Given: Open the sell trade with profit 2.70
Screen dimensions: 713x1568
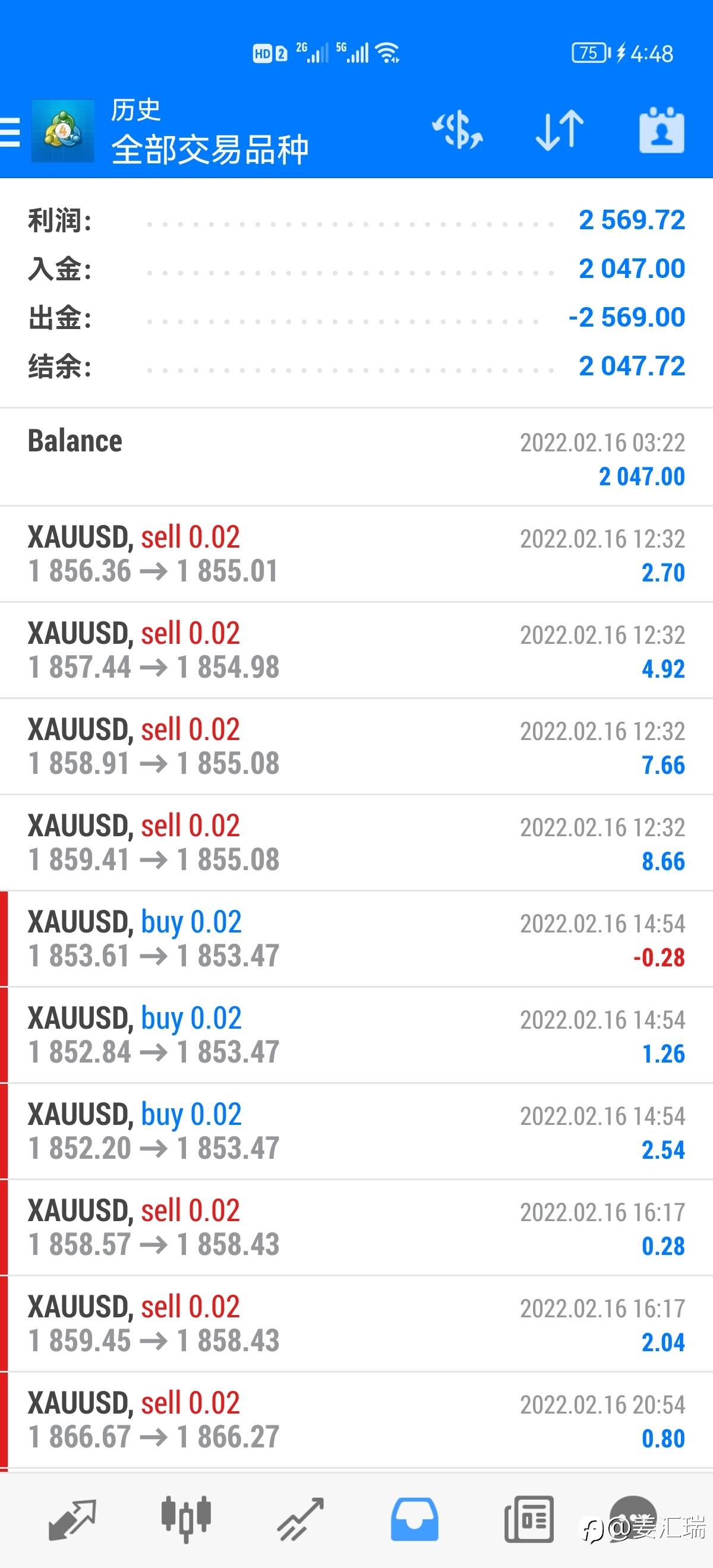Looking at the screenshot, I should (x=356, y=554).
